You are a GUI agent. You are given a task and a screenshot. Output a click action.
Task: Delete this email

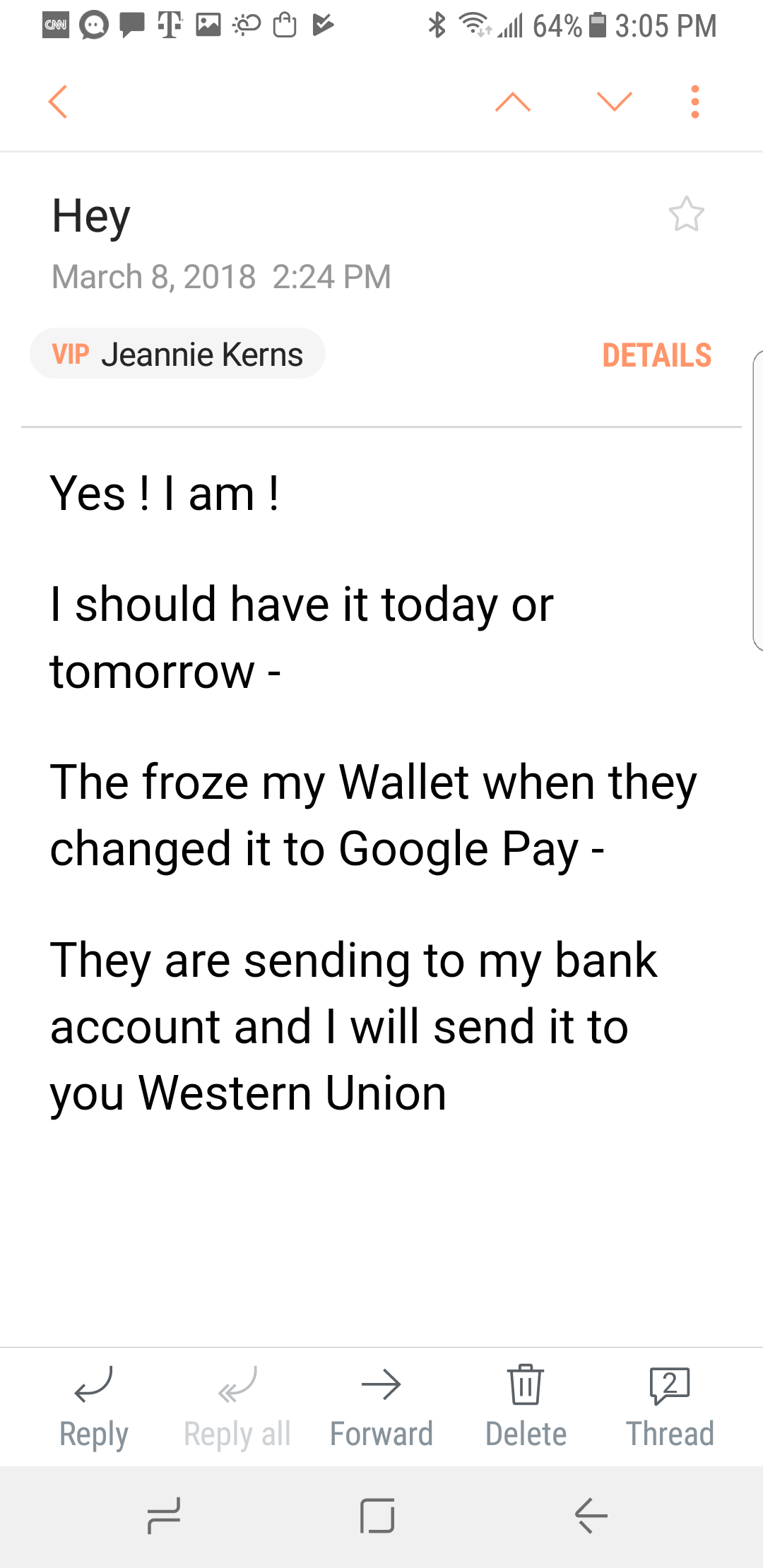526,1407
